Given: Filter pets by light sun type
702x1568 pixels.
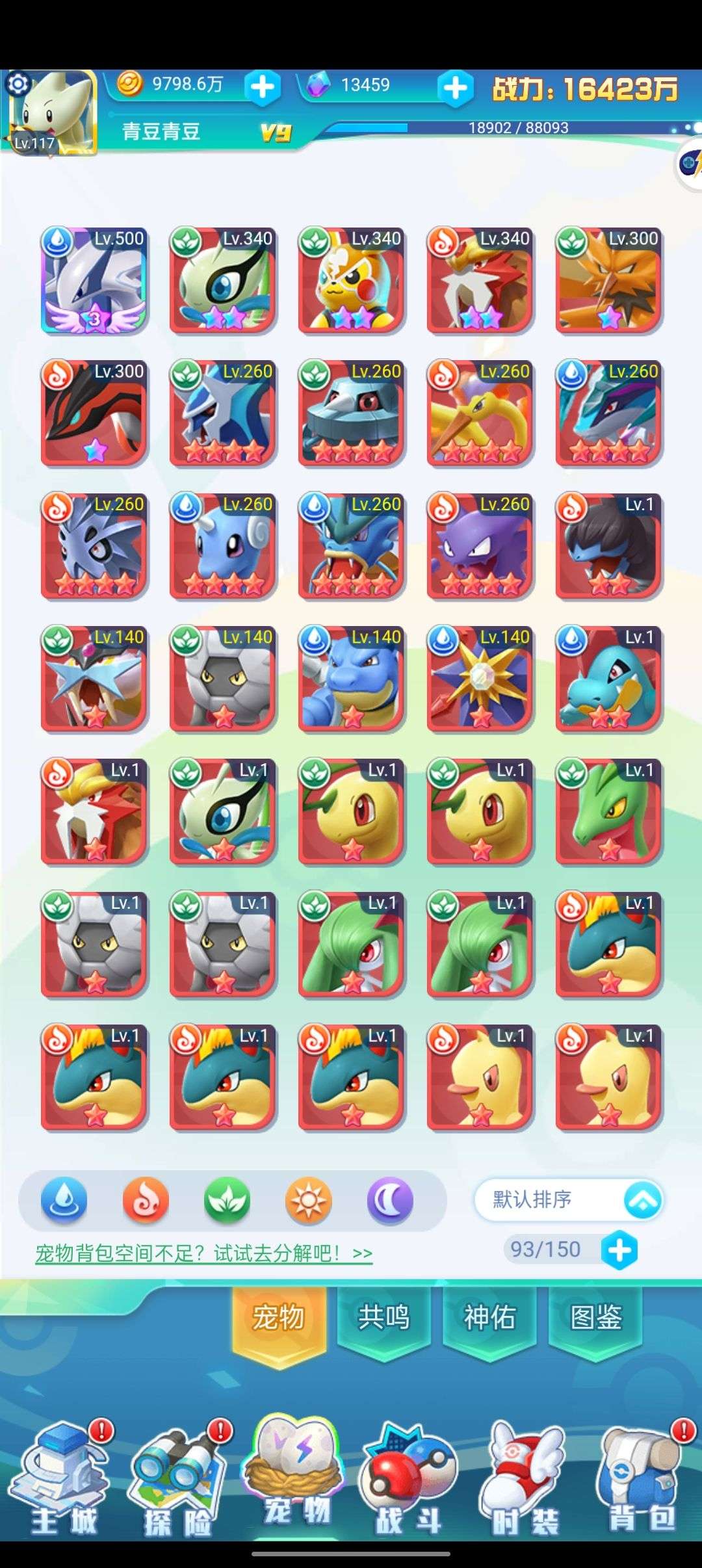Looking at the screenshot, I should point(308,1199).
